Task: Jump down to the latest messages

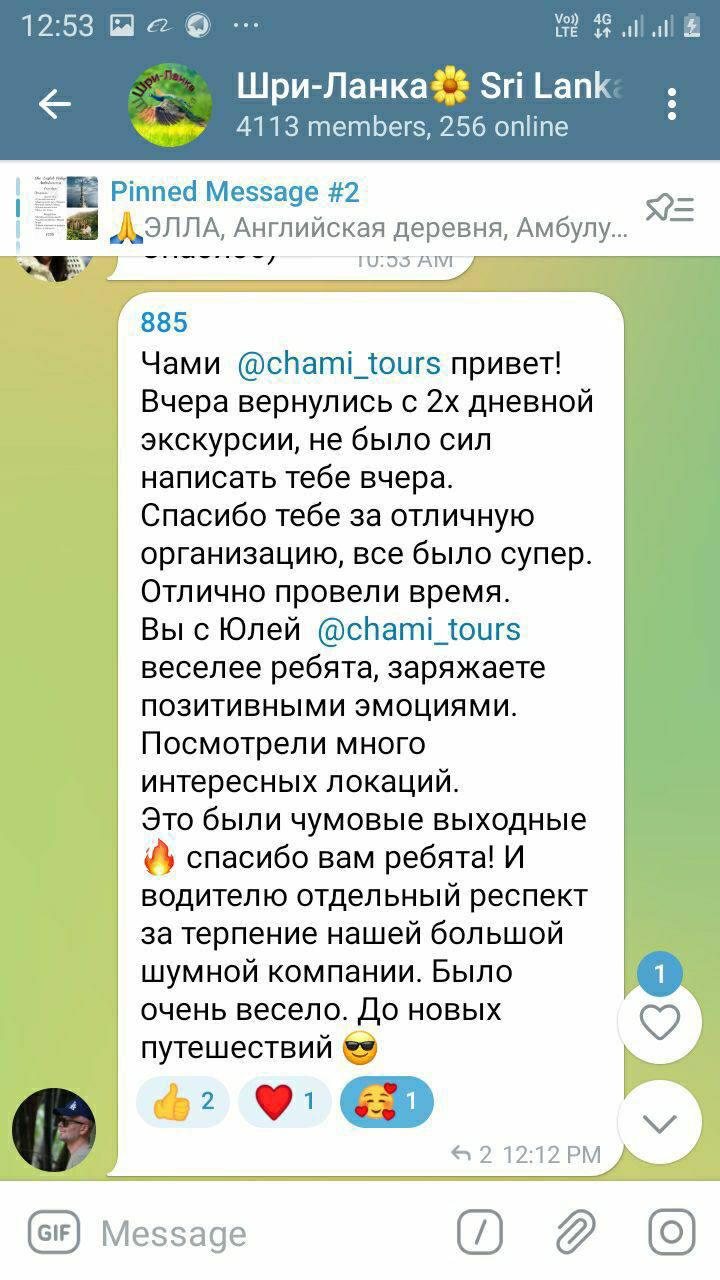Action: pos(659,1122)
